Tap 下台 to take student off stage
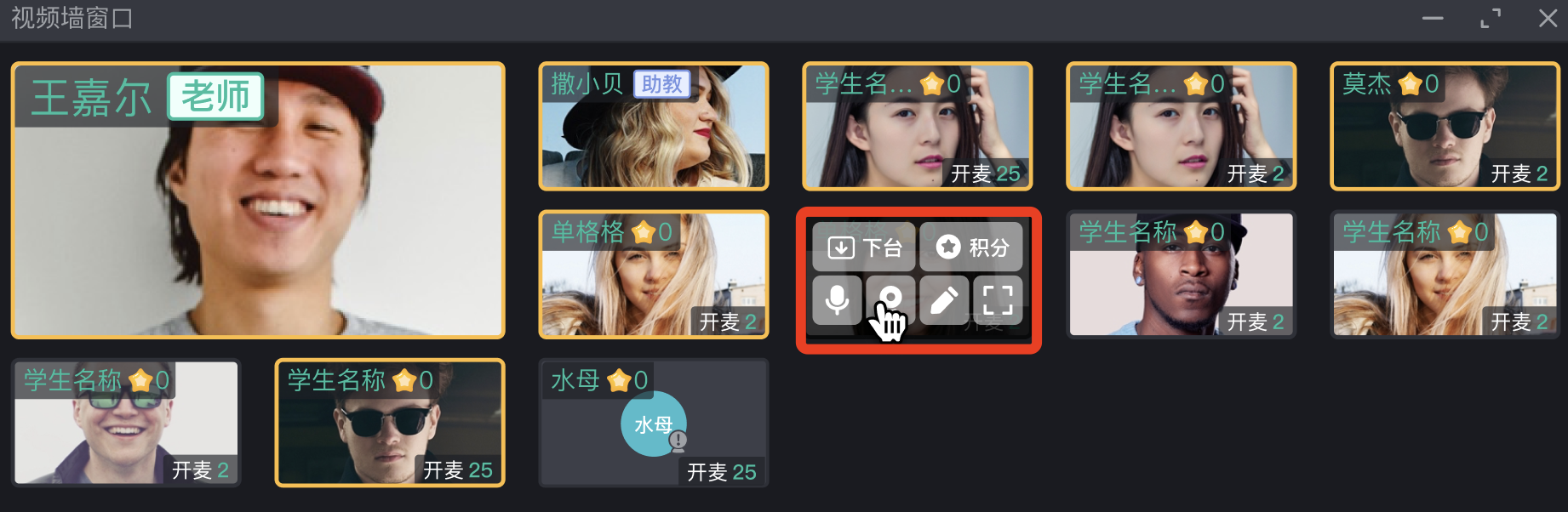The width and height of the screenshot is (1568, 512). [864, 247]
